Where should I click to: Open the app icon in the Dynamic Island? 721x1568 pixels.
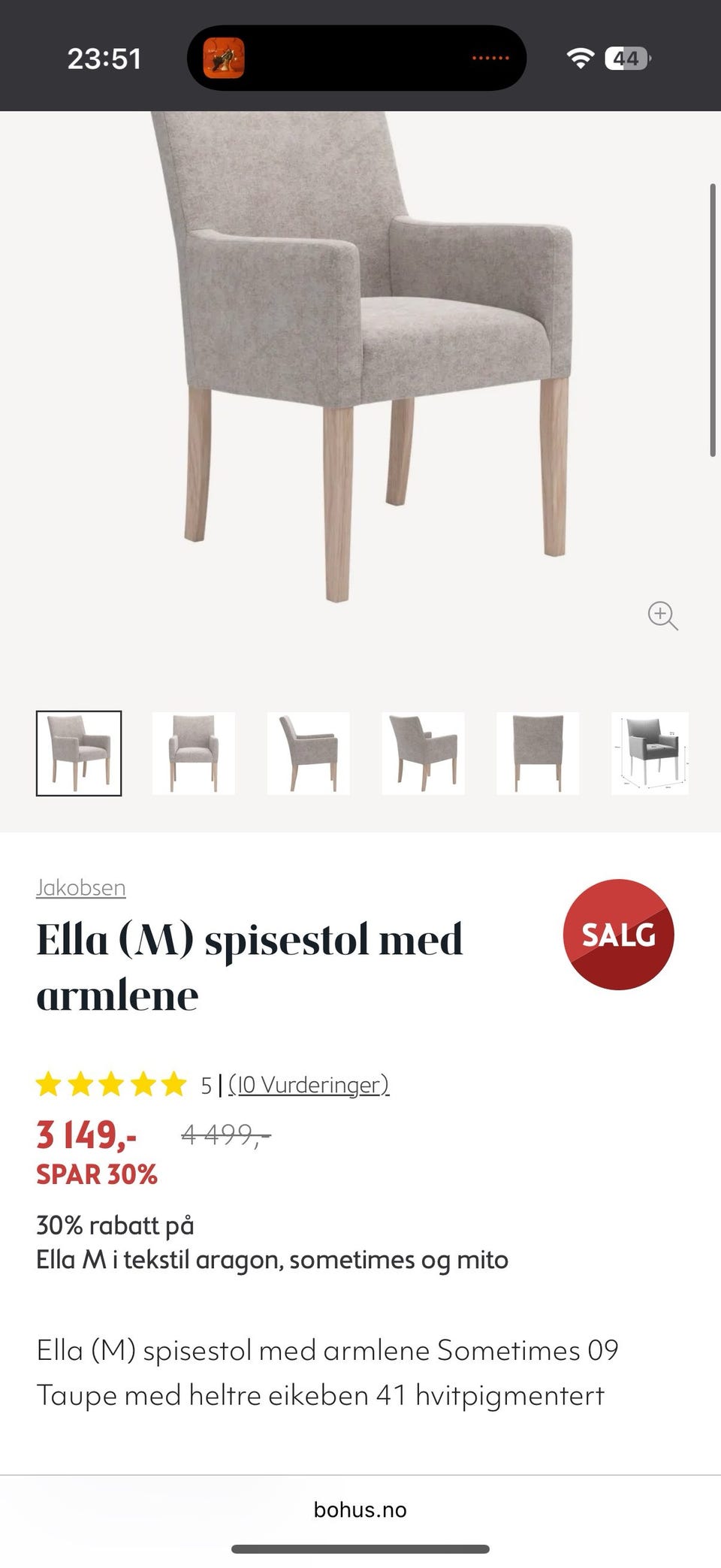(x=224, y=57)
